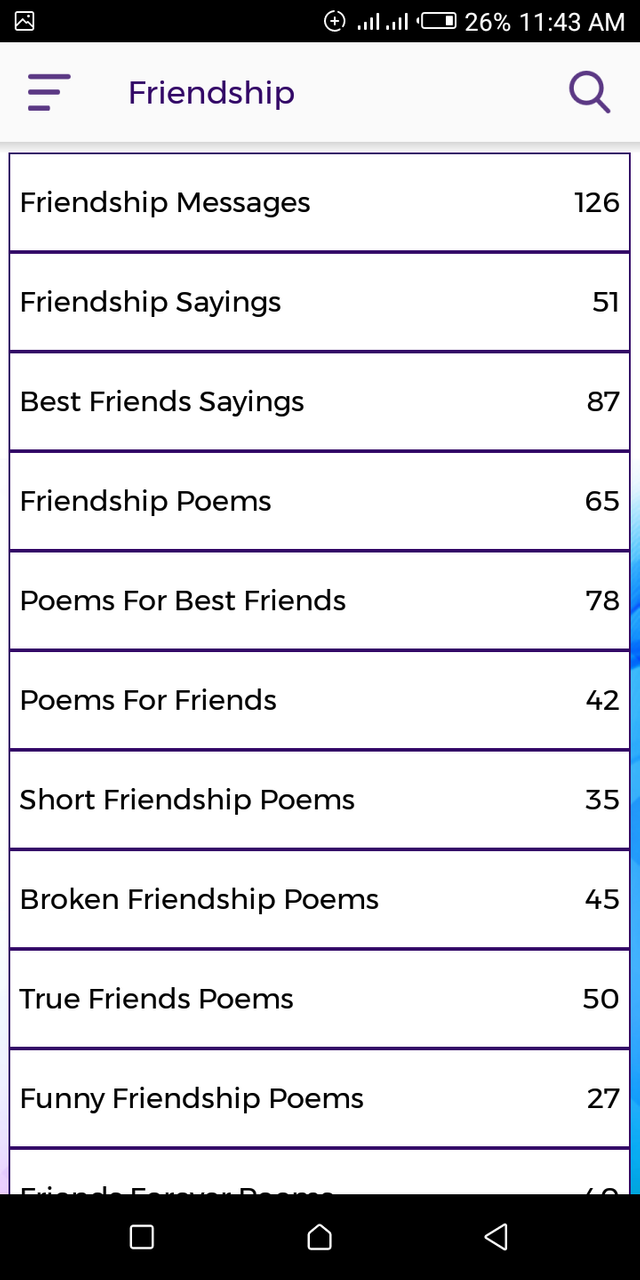
Task: Open Best Friends Sayings list
Action: [x=319, y=402]
